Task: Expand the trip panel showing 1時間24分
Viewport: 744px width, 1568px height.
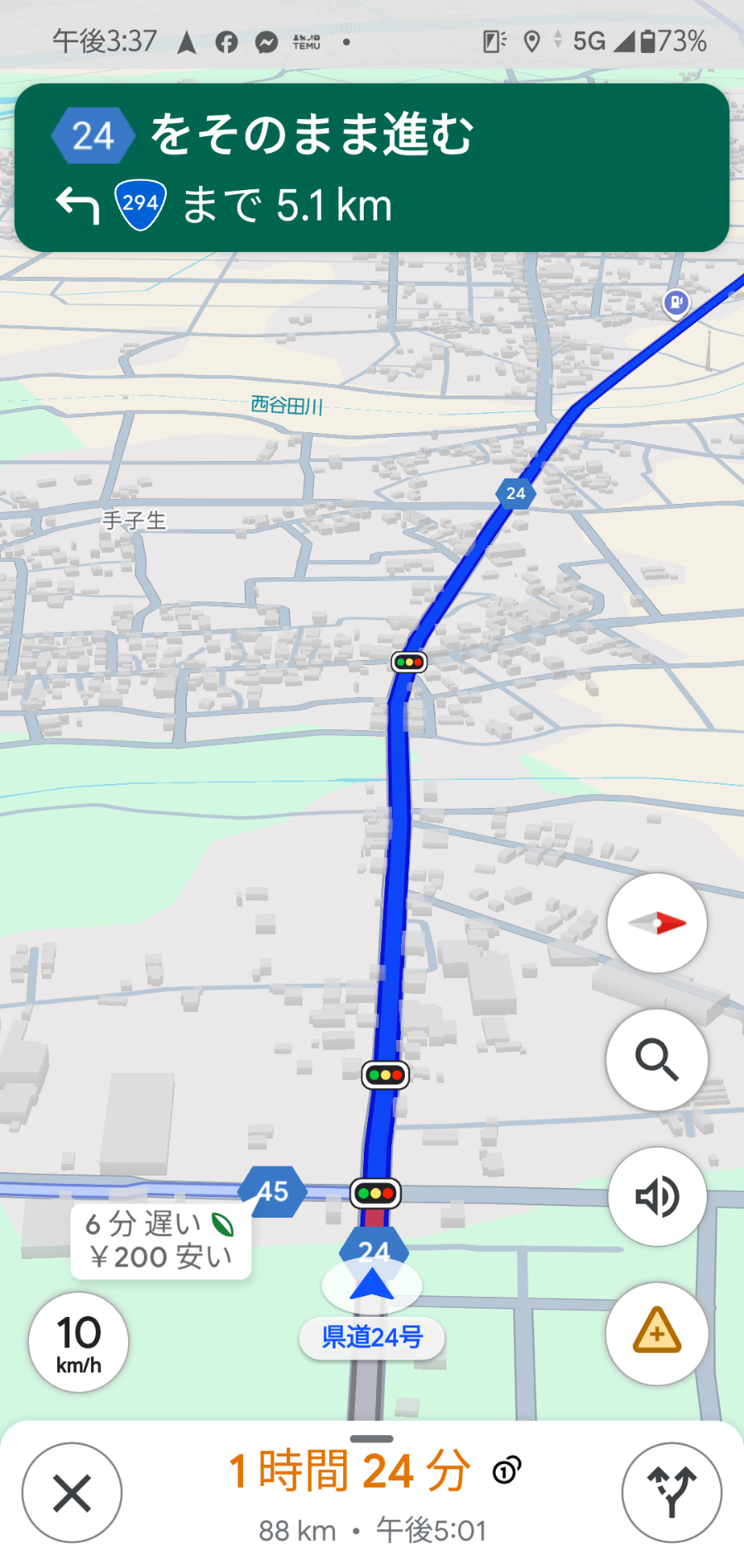Action: pyautogui.click(x=372, y=1472)
